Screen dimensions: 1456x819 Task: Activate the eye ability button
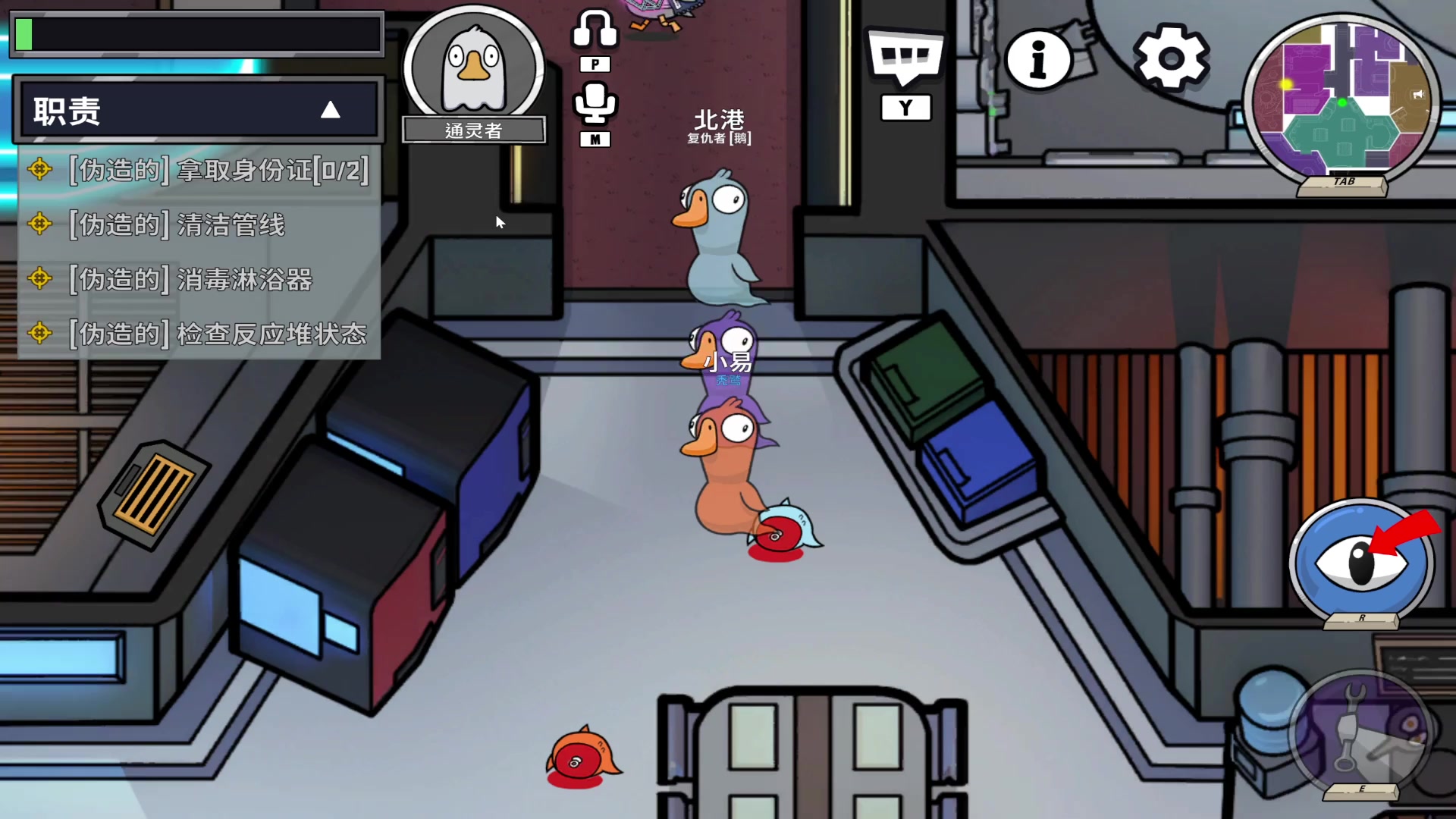pos(1361,563)
